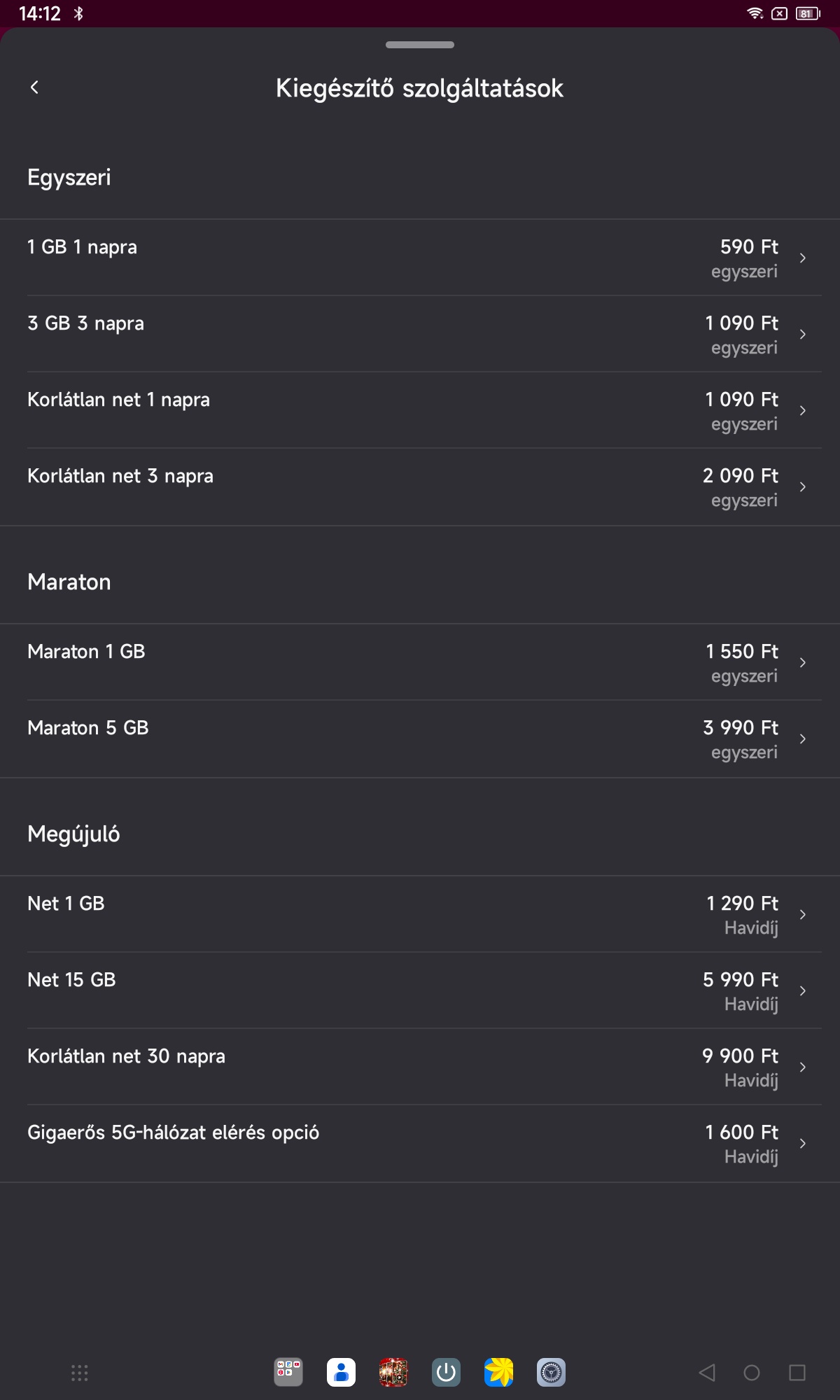Screen dimensions: 840x1400
Task: Open recent apps from navigation bar
Action: (797, 1373)
